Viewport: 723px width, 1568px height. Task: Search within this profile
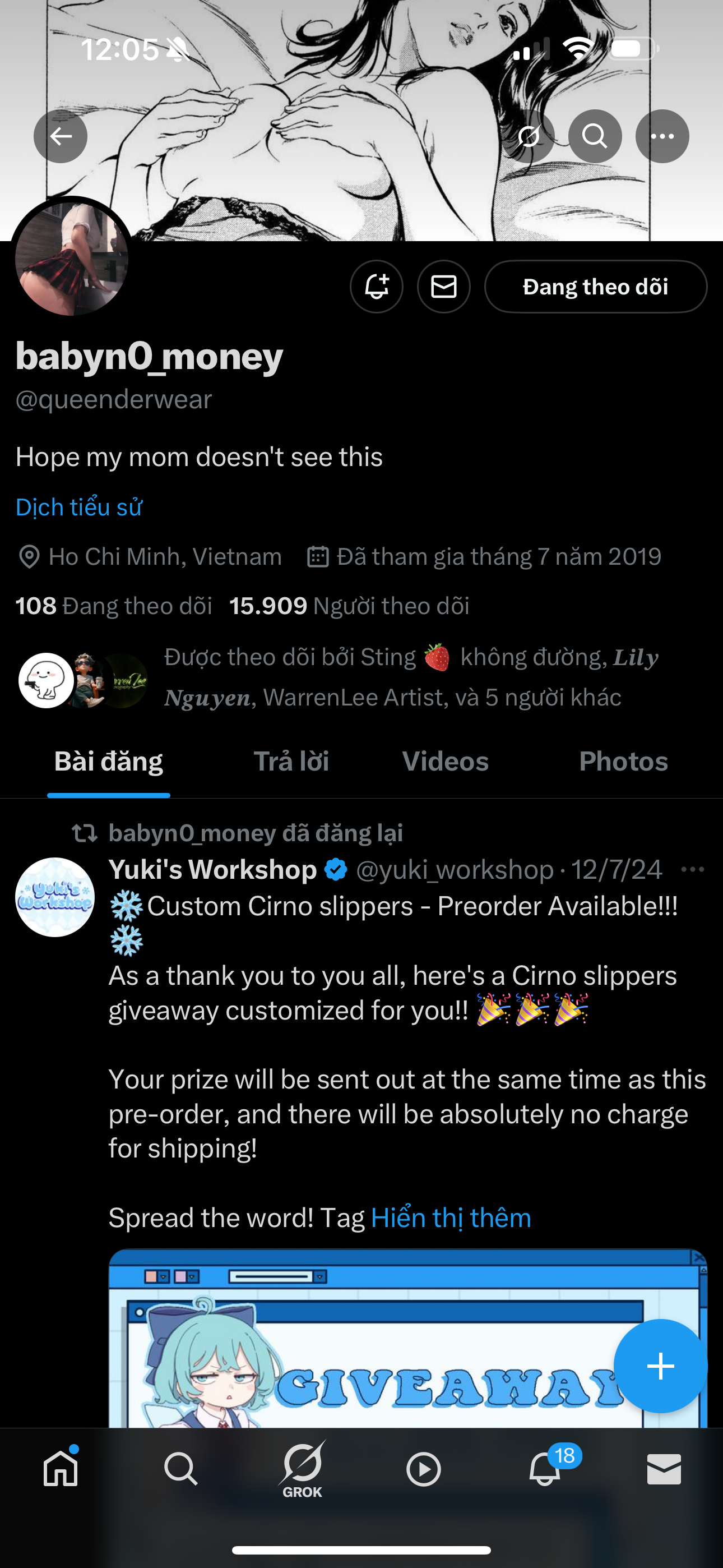tap(595, 136)
